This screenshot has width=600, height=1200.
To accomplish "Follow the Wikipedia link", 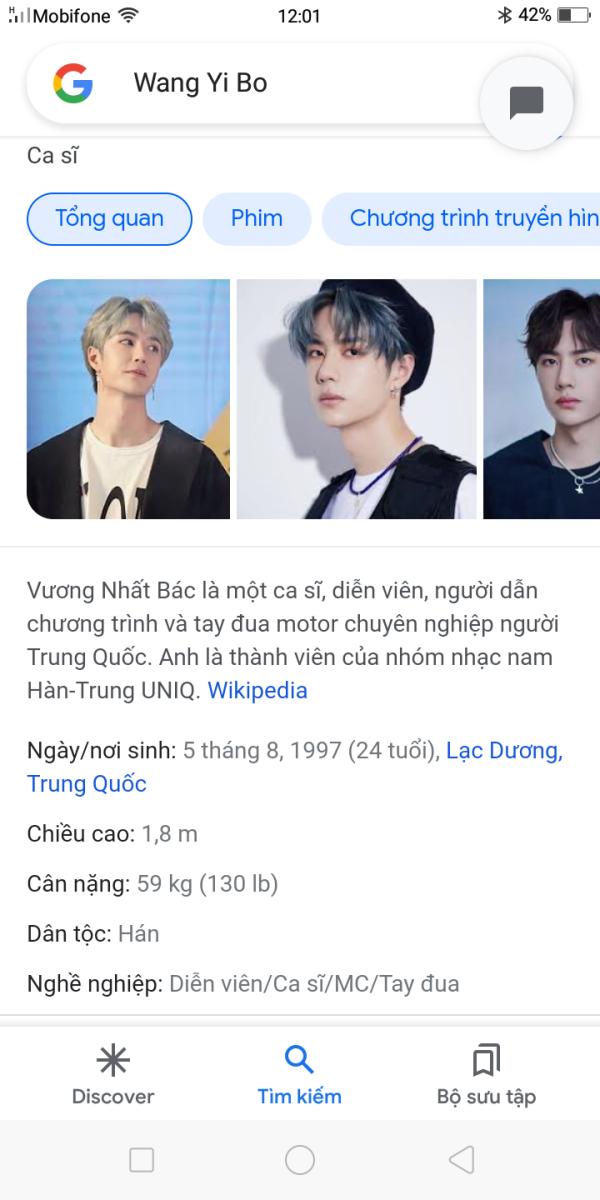I will [x=257, y=690].
